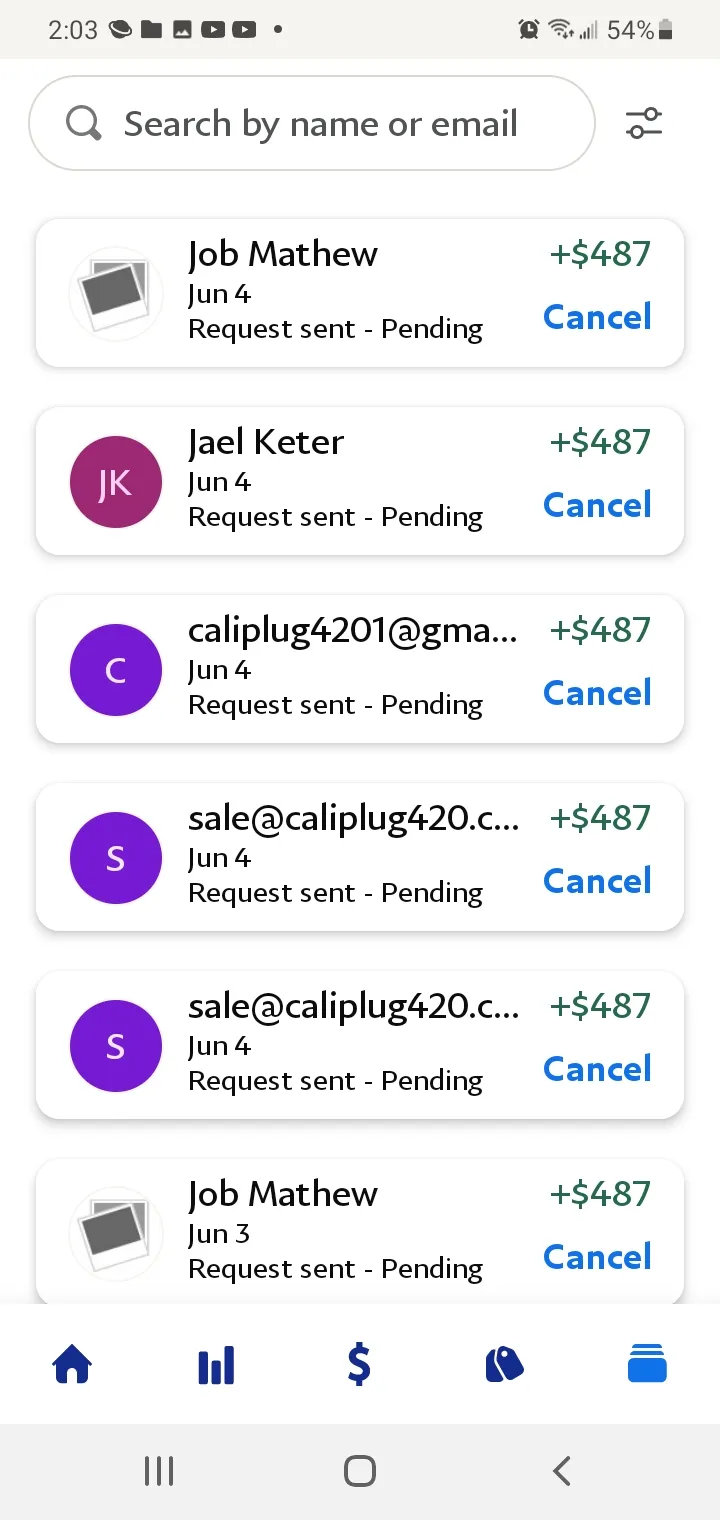Open the dollar sign payments tab
Screen dimensions: 720x1520
pyautogui.click(x=359, y=1364)
